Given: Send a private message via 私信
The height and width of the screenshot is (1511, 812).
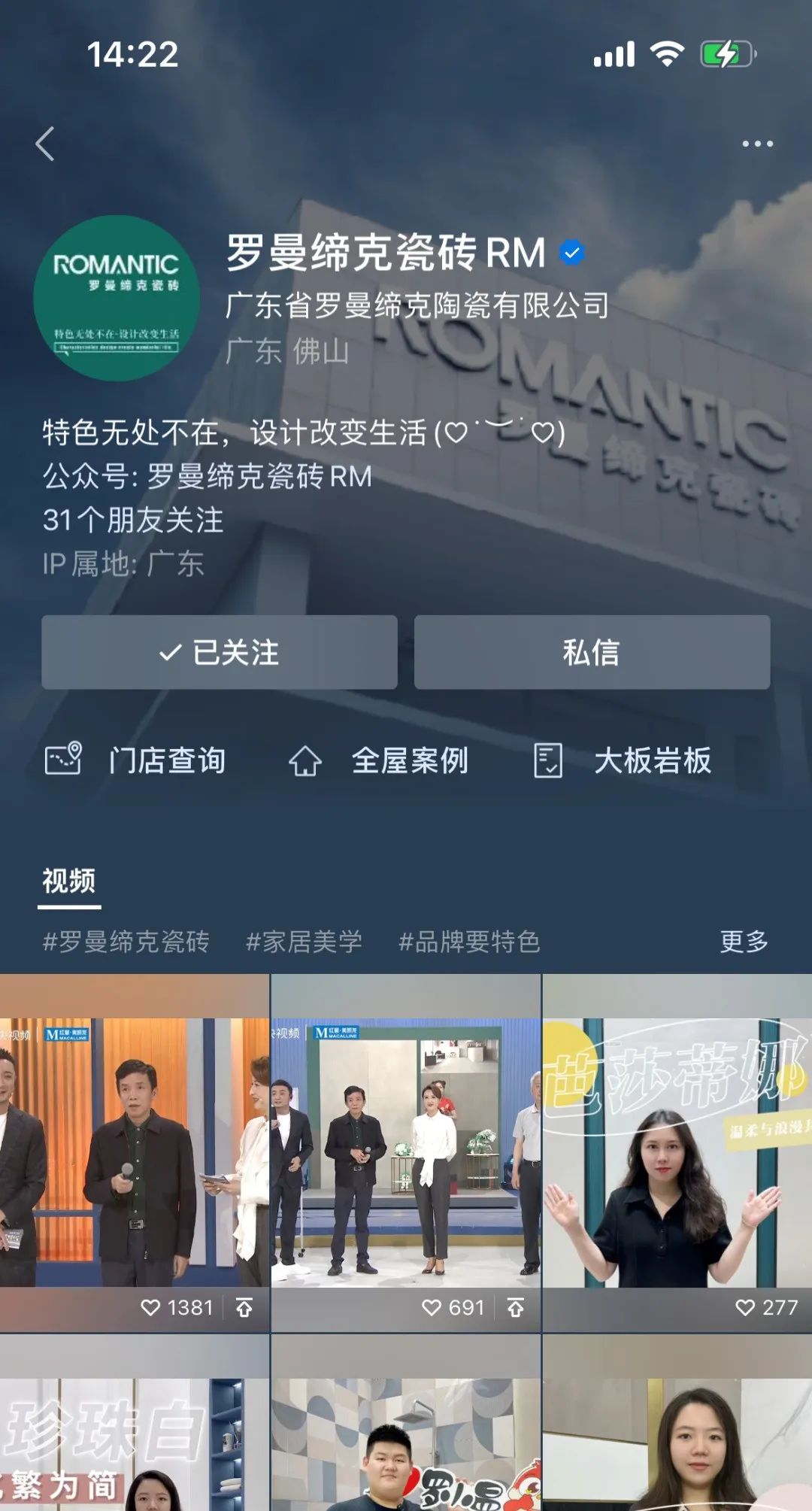Looking at the screenshot, I should [x=592, y=652].
